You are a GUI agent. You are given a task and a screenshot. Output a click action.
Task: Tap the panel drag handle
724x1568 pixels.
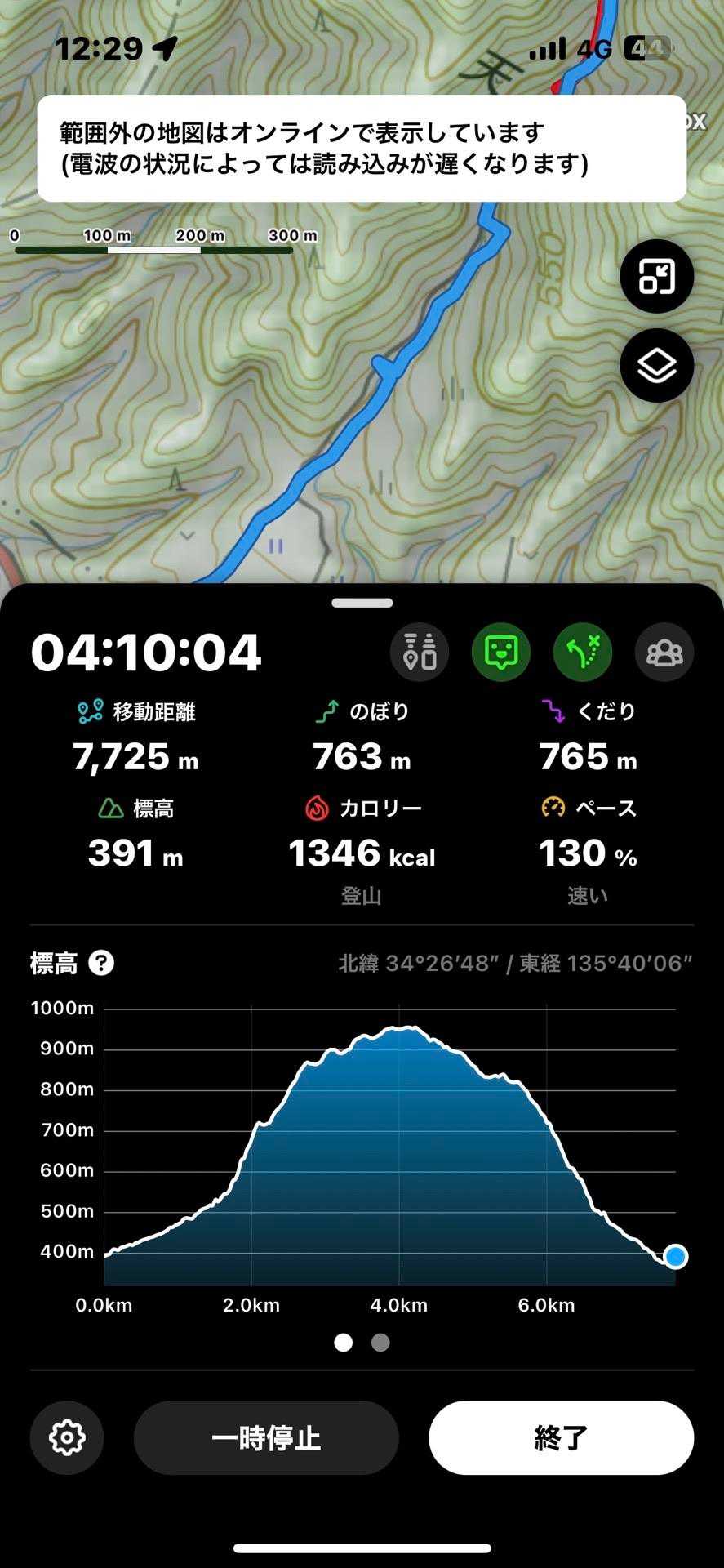362,603
